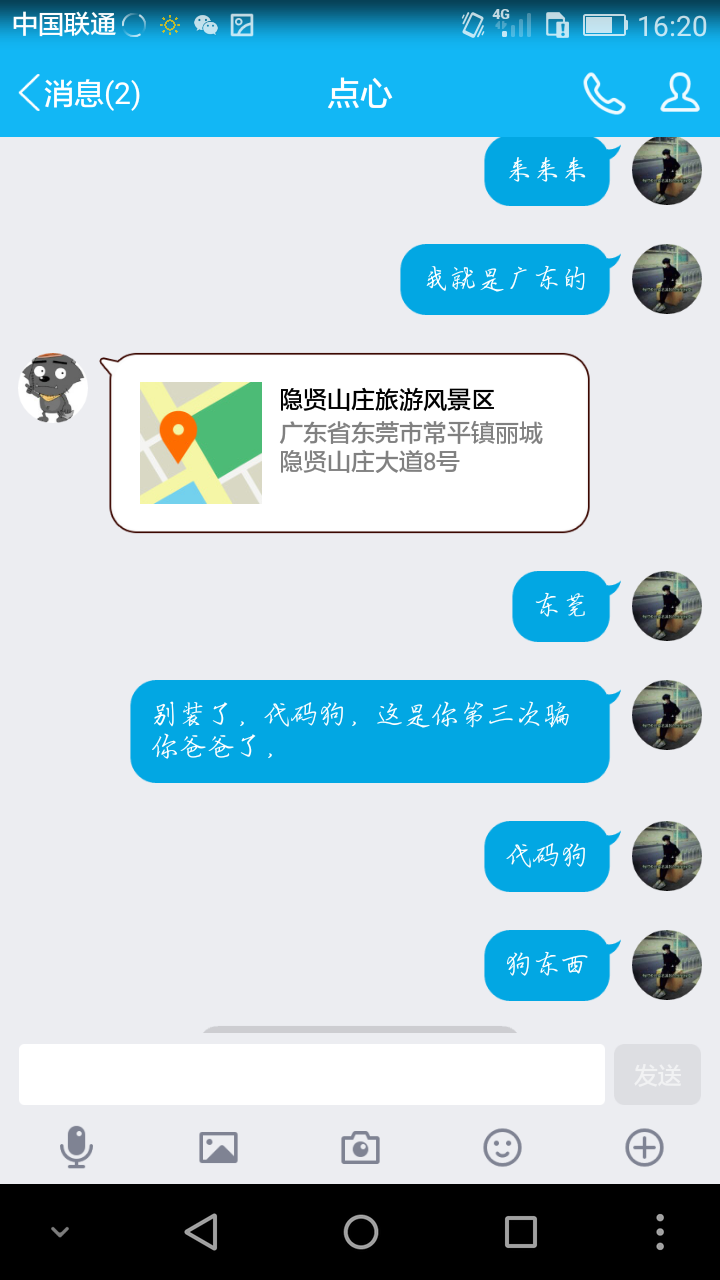Record a voice message with the microphone
The height and width of the screenshot is (1280, 720).
[x=76, y=1147]
